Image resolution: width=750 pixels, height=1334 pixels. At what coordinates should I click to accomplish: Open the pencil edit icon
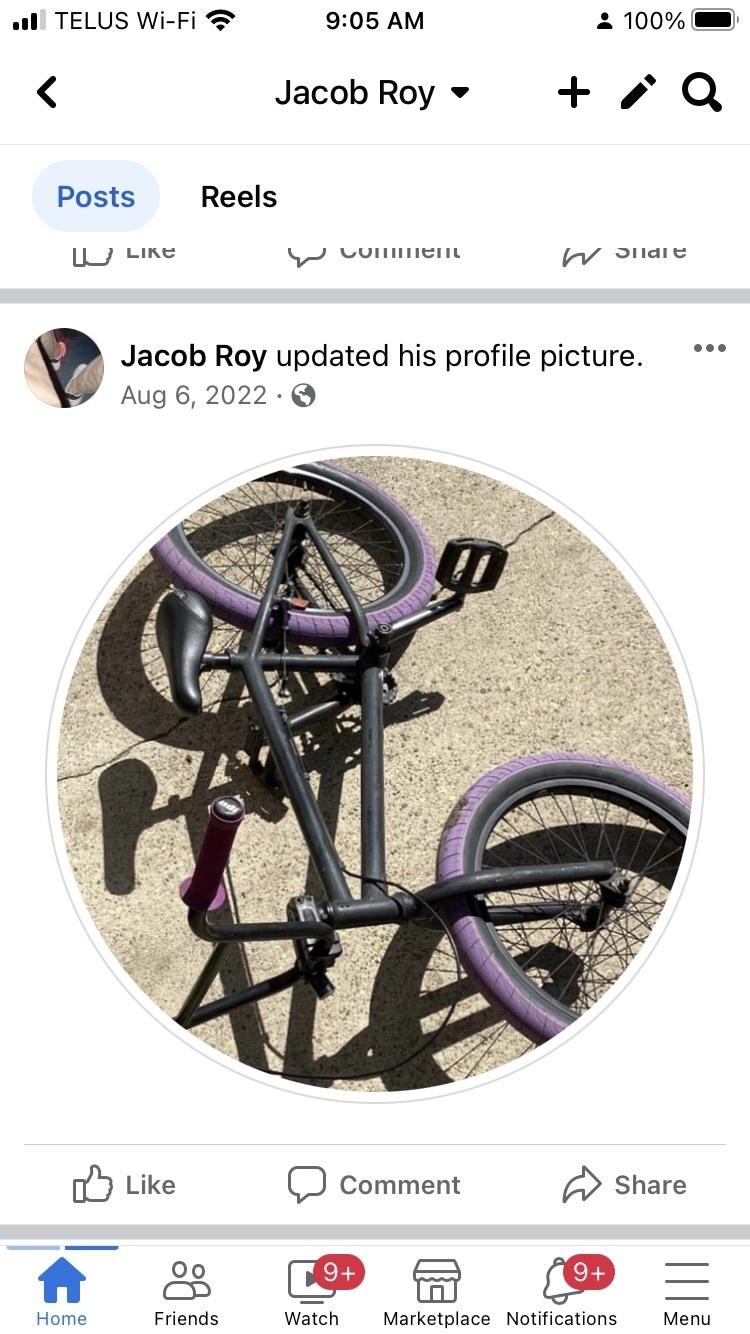point(638,93)
